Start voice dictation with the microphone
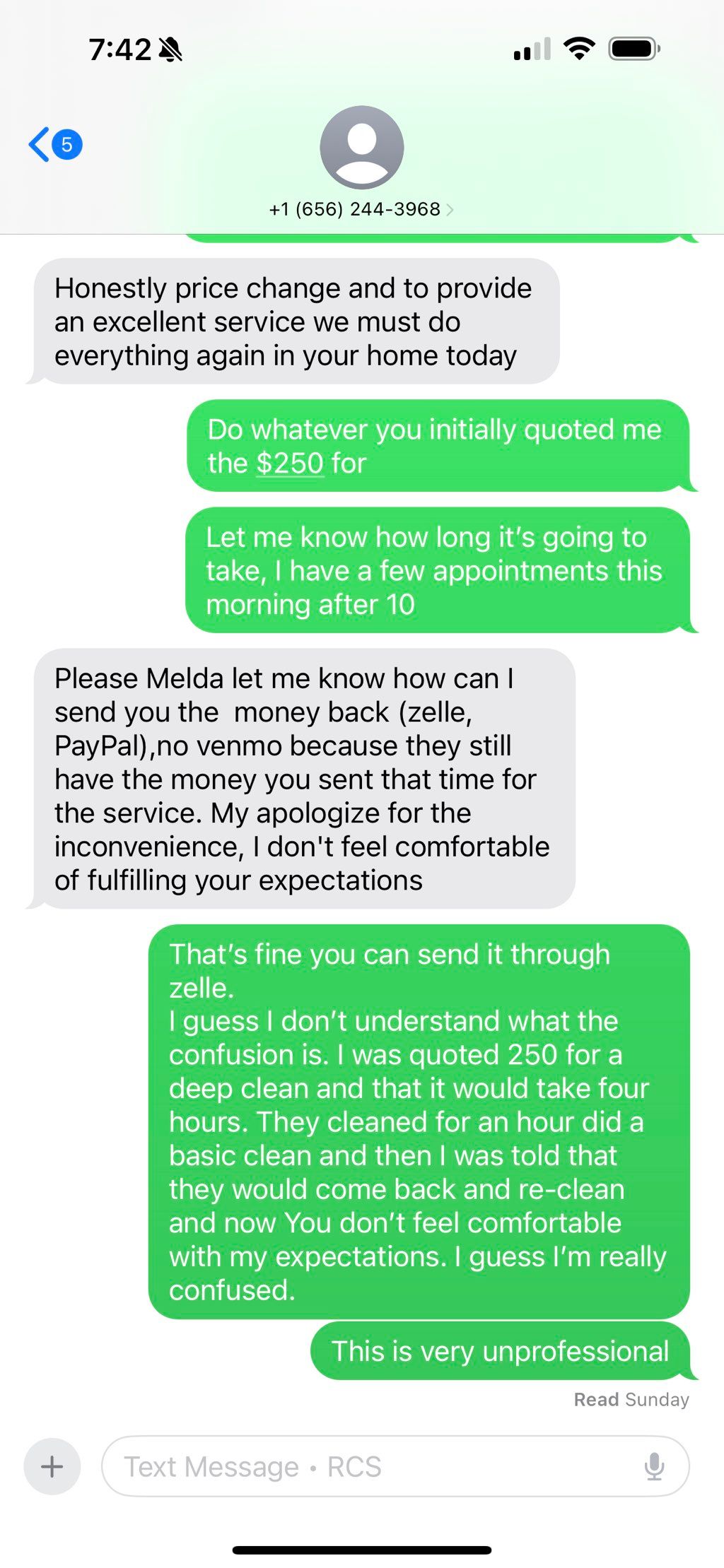Viewport: 724px width, 1568px height. click(655, 1466)
